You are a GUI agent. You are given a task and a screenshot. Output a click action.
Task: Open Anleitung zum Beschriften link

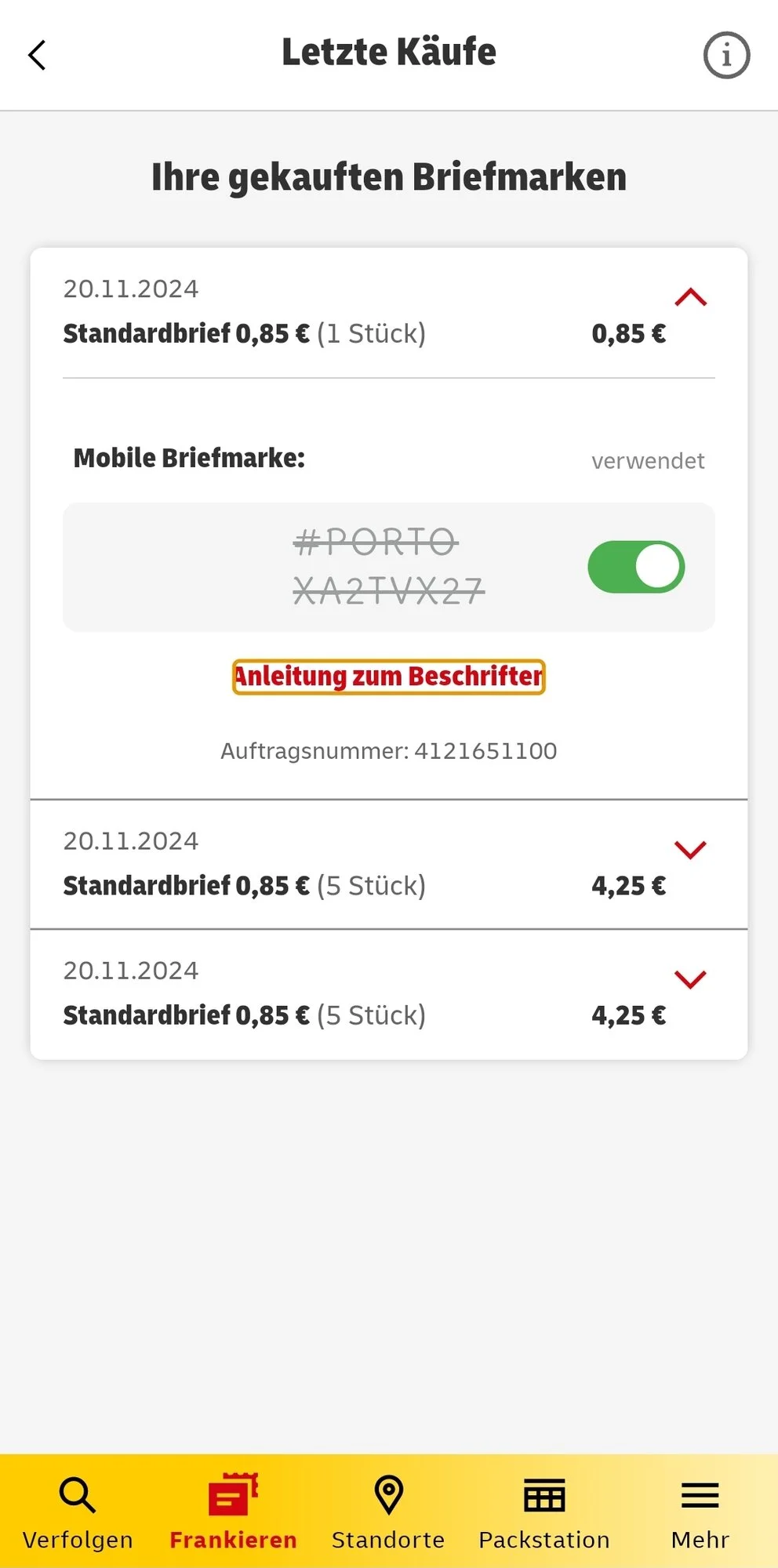point(388,677)
